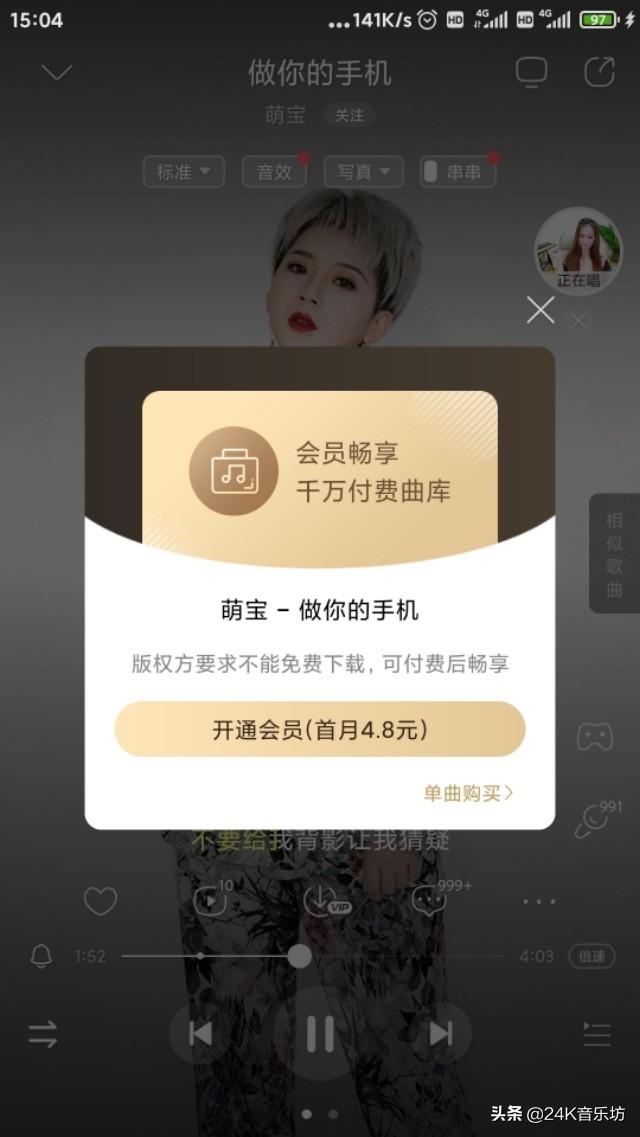Open 倍速 playback speed

click(591, 956)
